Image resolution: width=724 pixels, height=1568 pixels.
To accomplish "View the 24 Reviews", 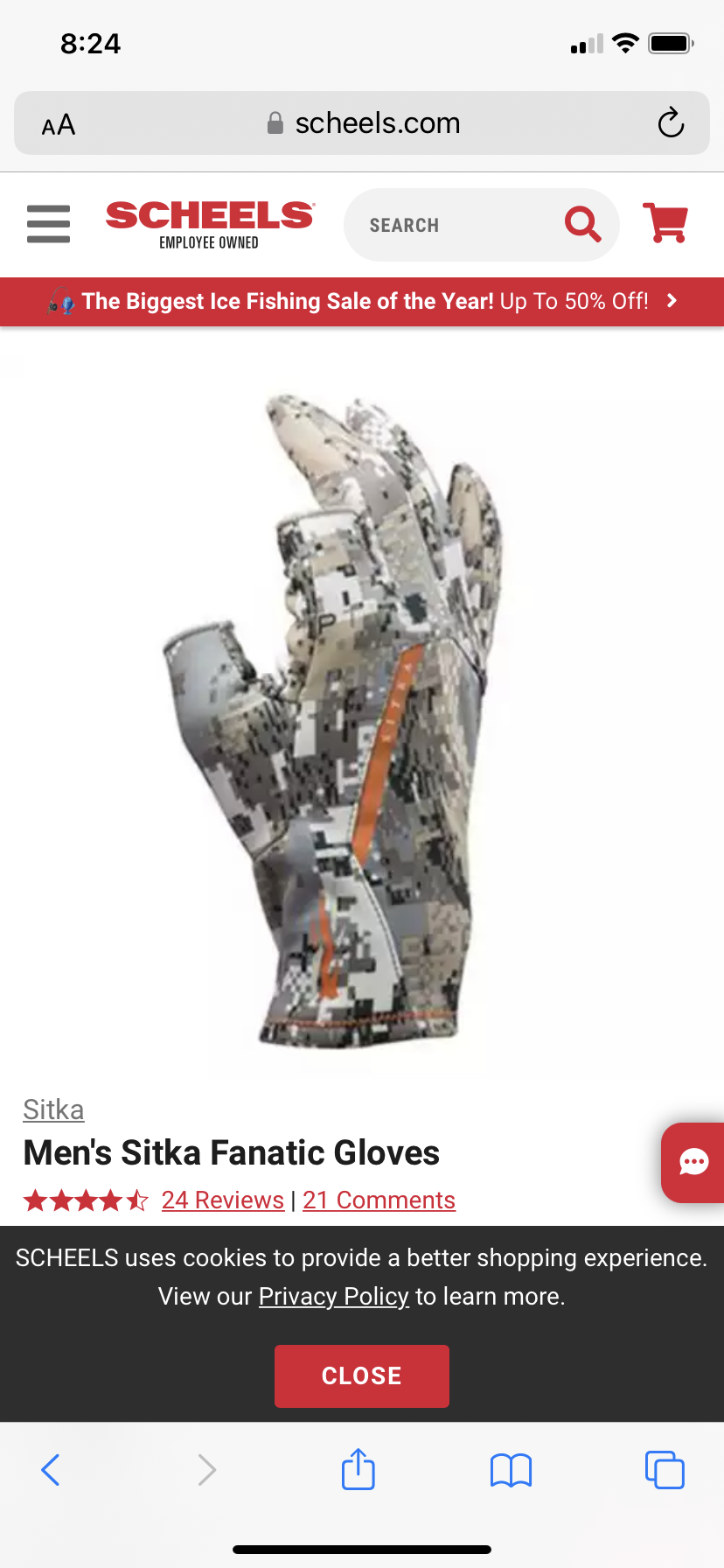I will pos(222,1200).
